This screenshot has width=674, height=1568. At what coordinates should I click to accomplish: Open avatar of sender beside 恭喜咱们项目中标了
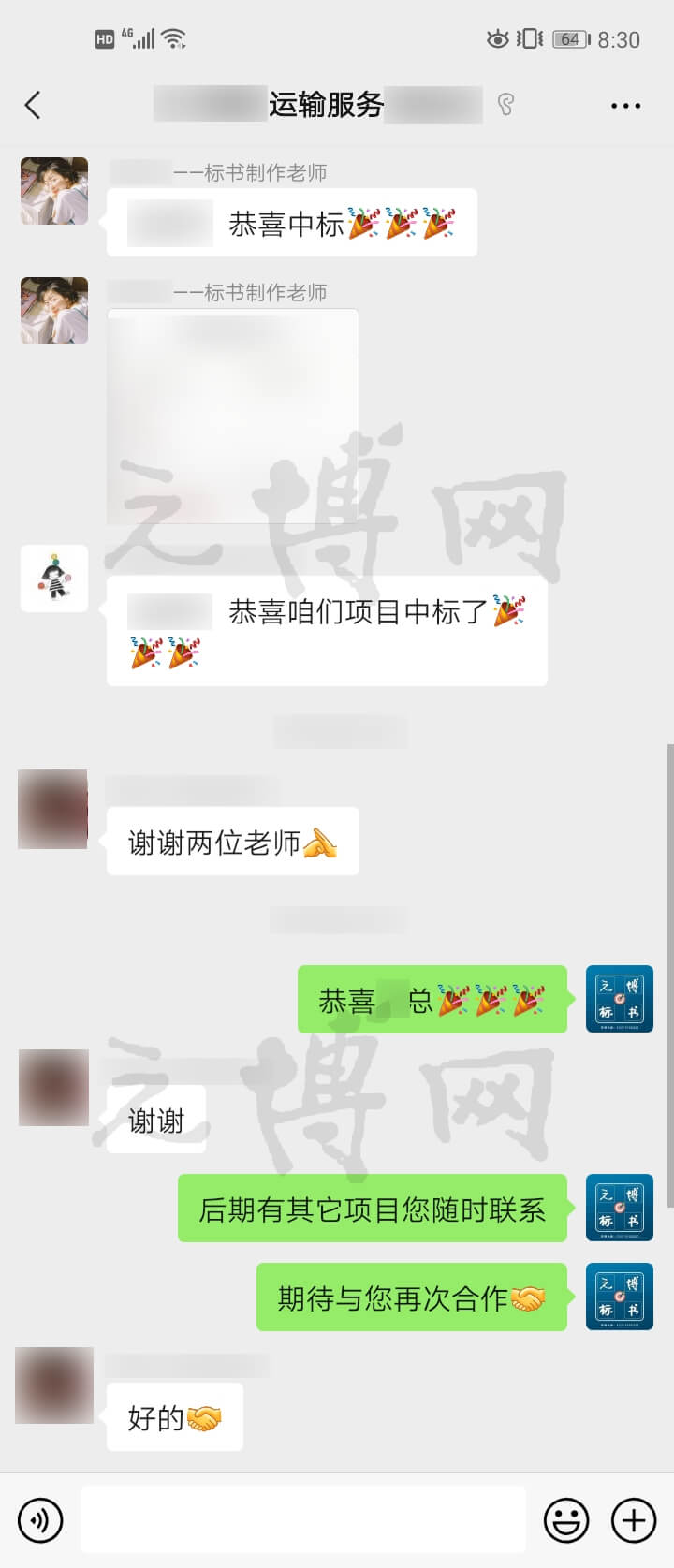(x=54, y=579)
